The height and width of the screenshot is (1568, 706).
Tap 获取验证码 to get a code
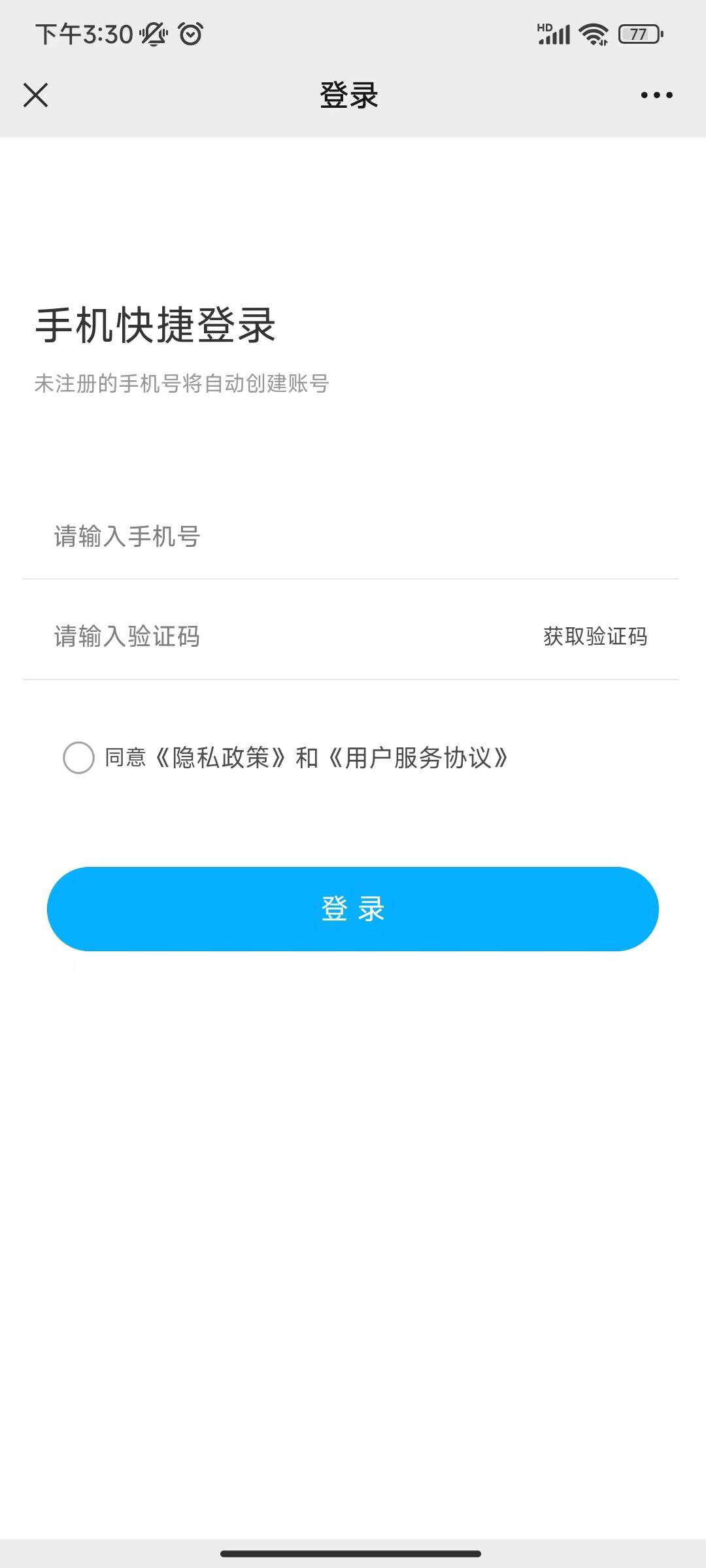click(x=595, y=636)
